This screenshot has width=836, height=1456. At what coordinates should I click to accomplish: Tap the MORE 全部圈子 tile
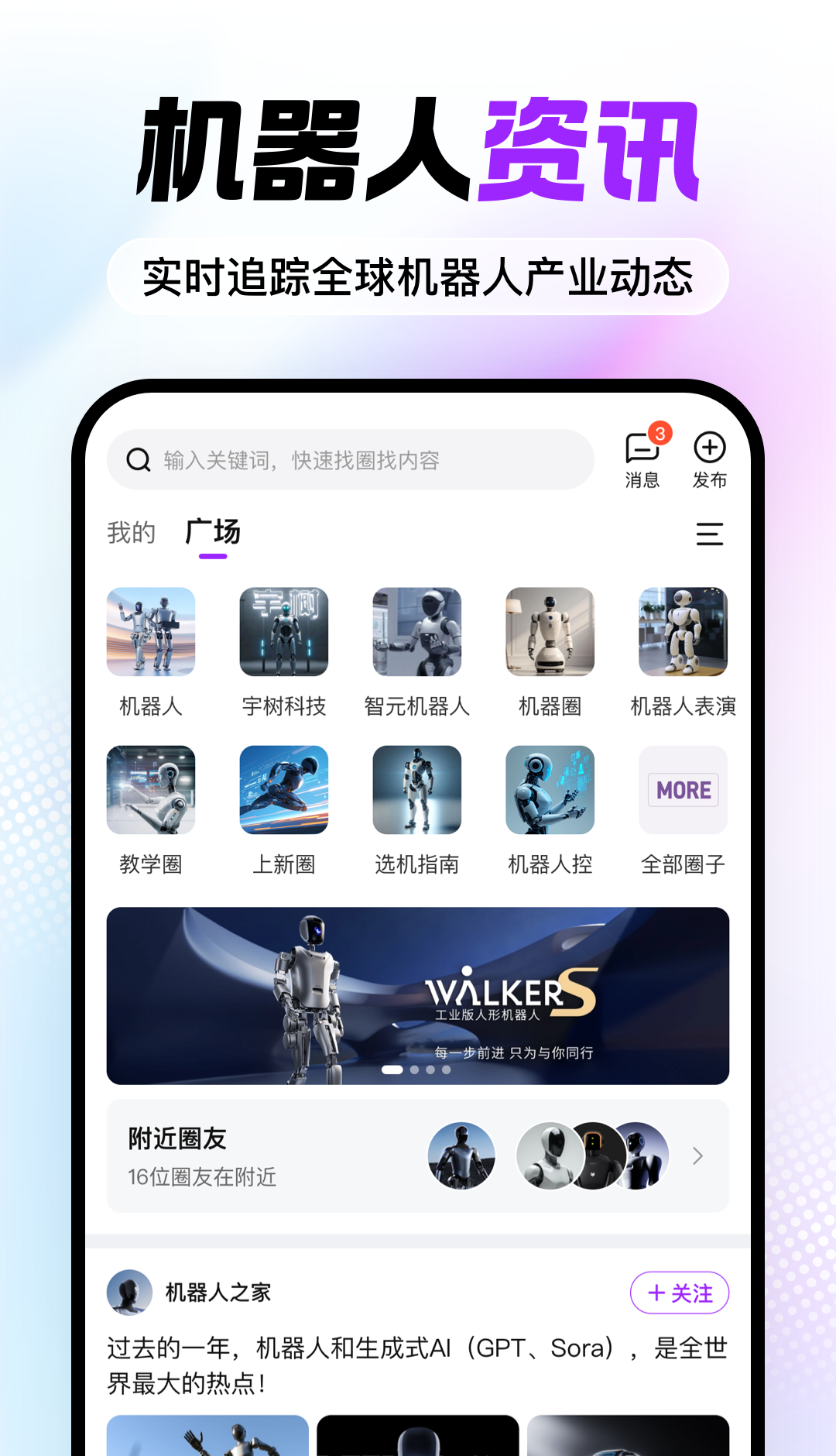[x=683, y=790]
